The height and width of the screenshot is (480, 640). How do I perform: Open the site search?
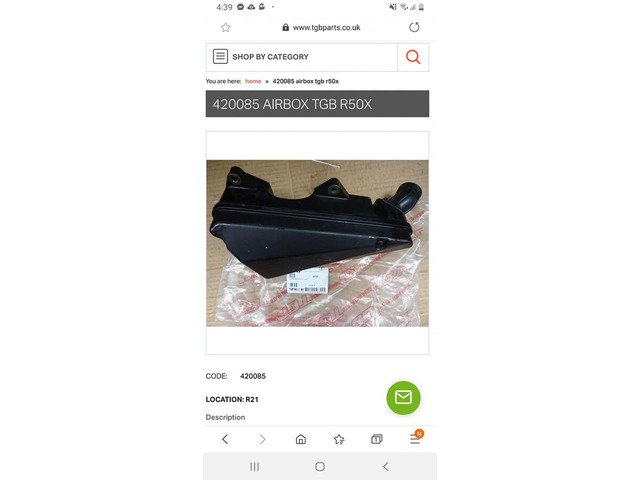point(413,57)
